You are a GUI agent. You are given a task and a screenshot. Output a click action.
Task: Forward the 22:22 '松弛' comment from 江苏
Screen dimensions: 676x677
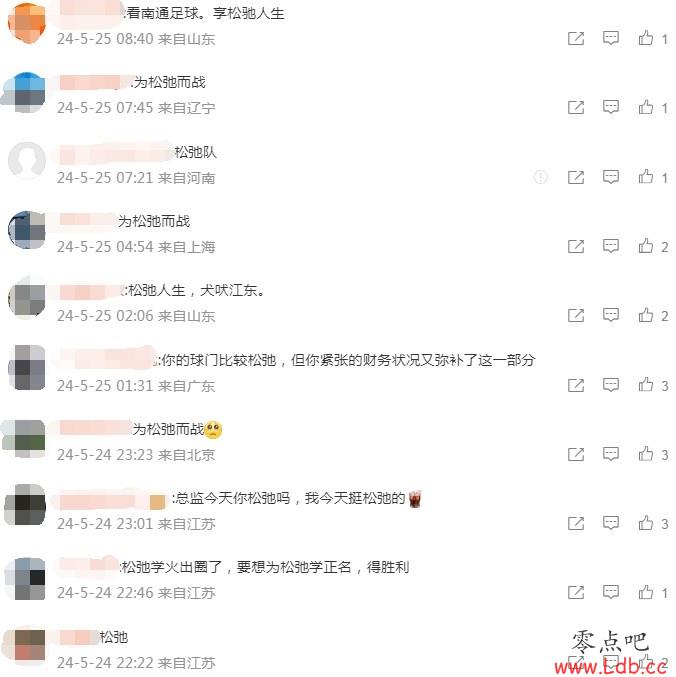coord(576,662)
